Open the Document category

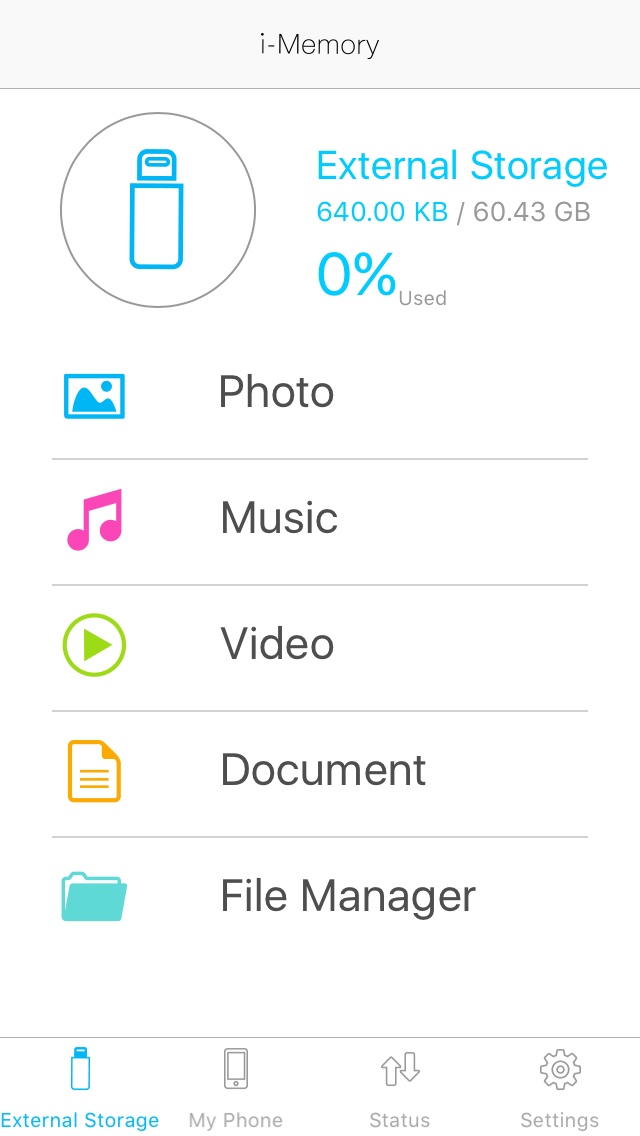322,771
